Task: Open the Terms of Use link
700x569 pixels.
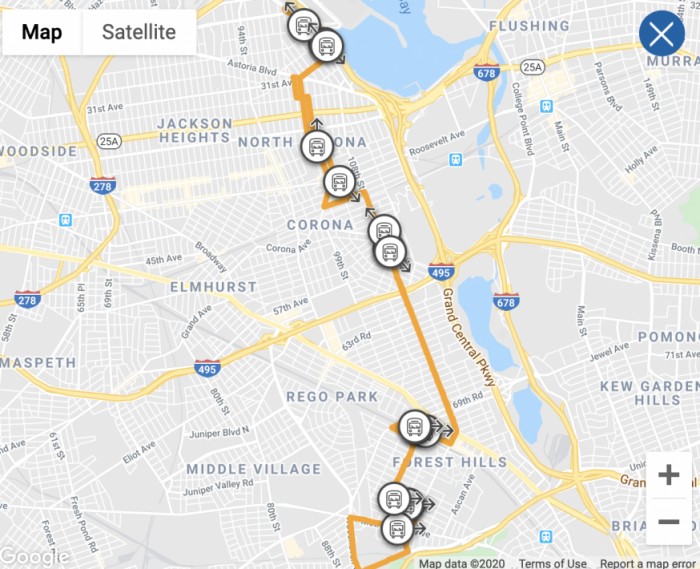Action: (553, 563)
